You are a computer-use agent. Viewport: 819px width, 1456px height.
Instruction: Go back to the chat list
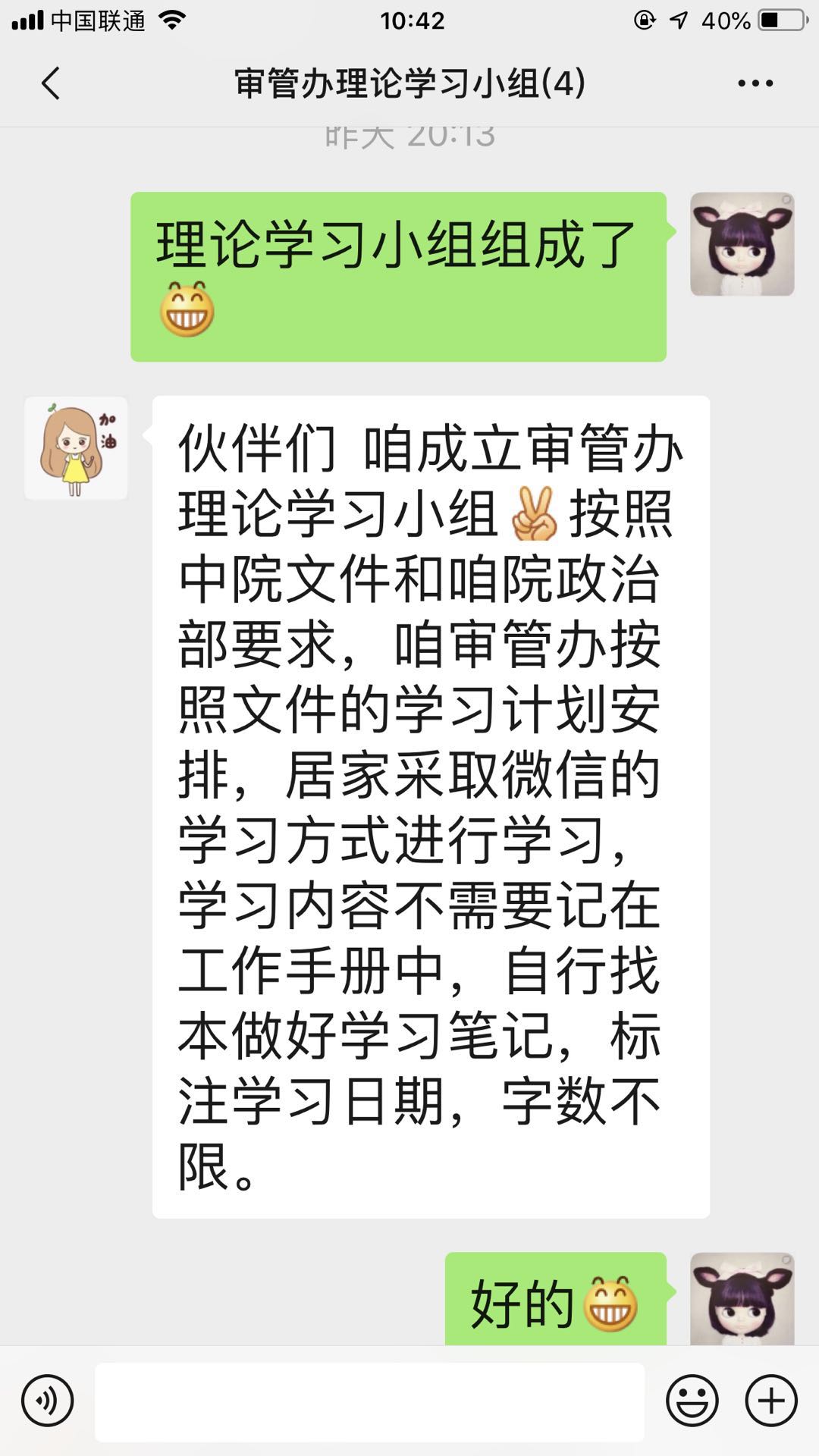pyautogui.click(x=50, y=83)
